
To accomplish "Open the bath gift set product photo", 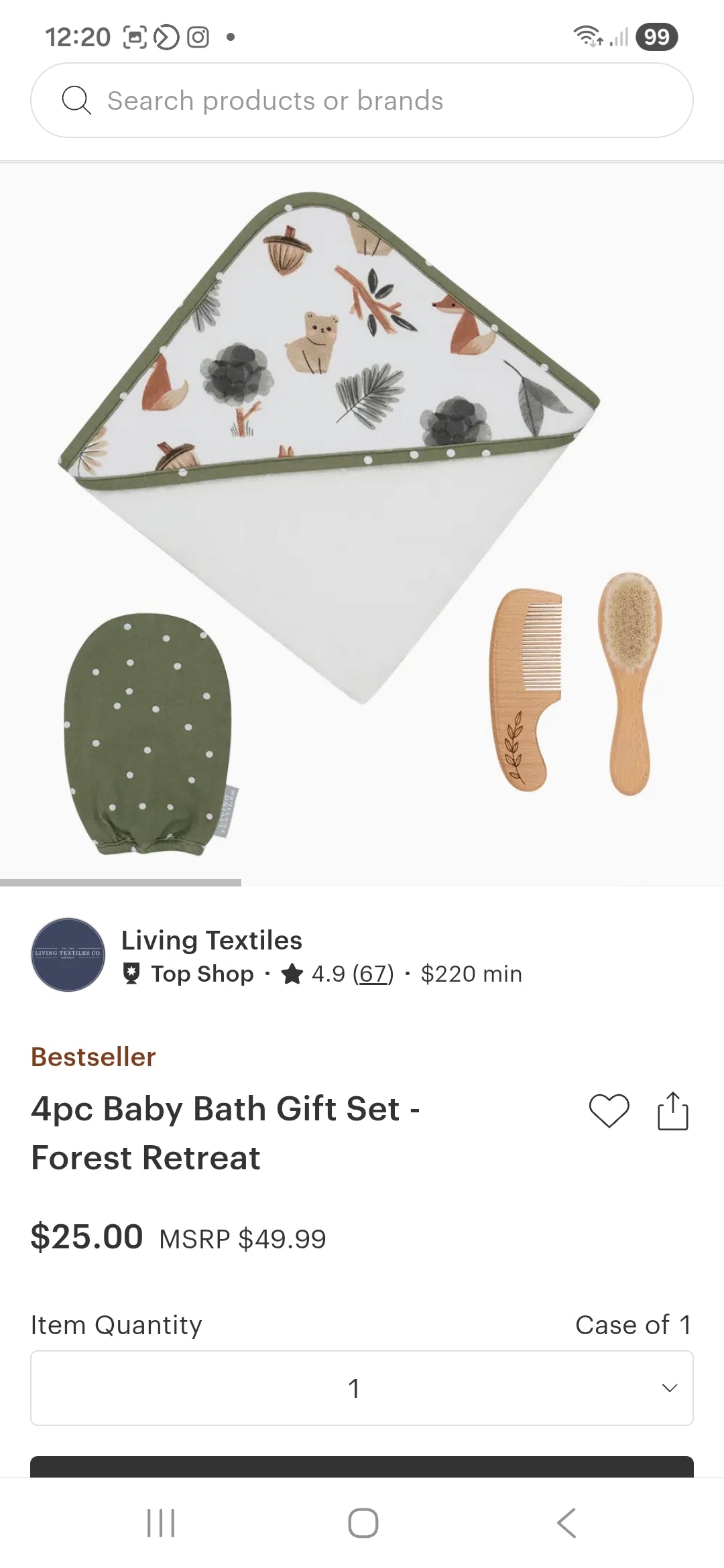I will tap(362, 523).
